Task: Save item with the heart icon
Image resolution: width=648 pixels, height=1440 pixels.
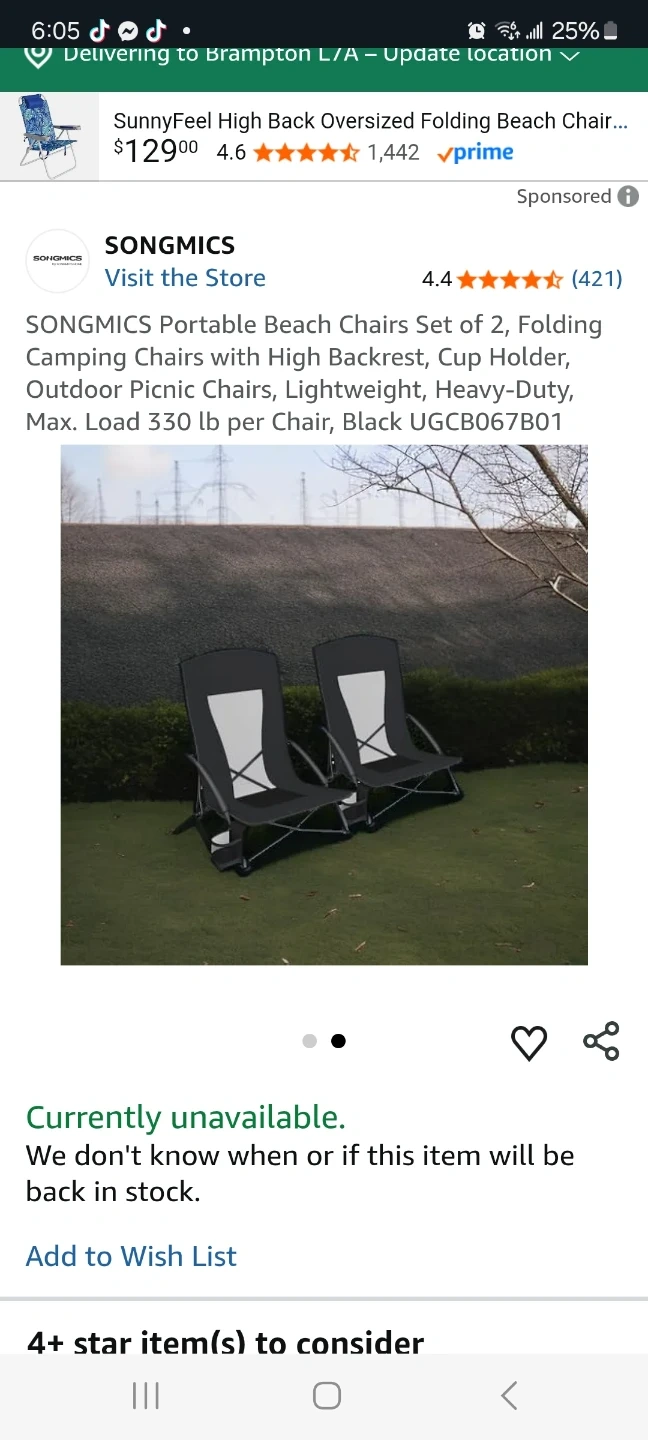Action: (529, 1043)
